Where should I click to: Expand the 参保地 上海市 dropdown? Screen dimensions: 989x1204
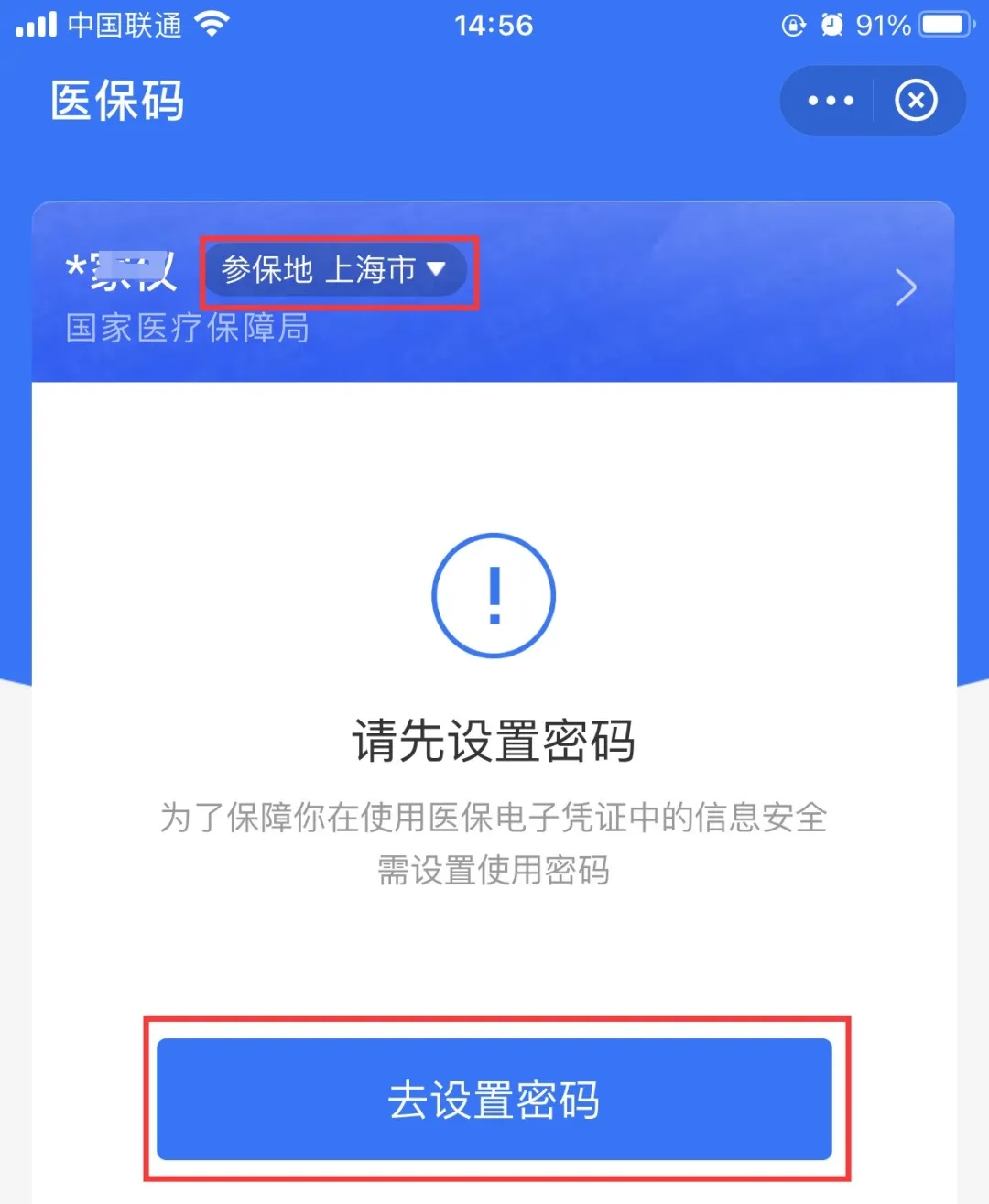[335, 270]
